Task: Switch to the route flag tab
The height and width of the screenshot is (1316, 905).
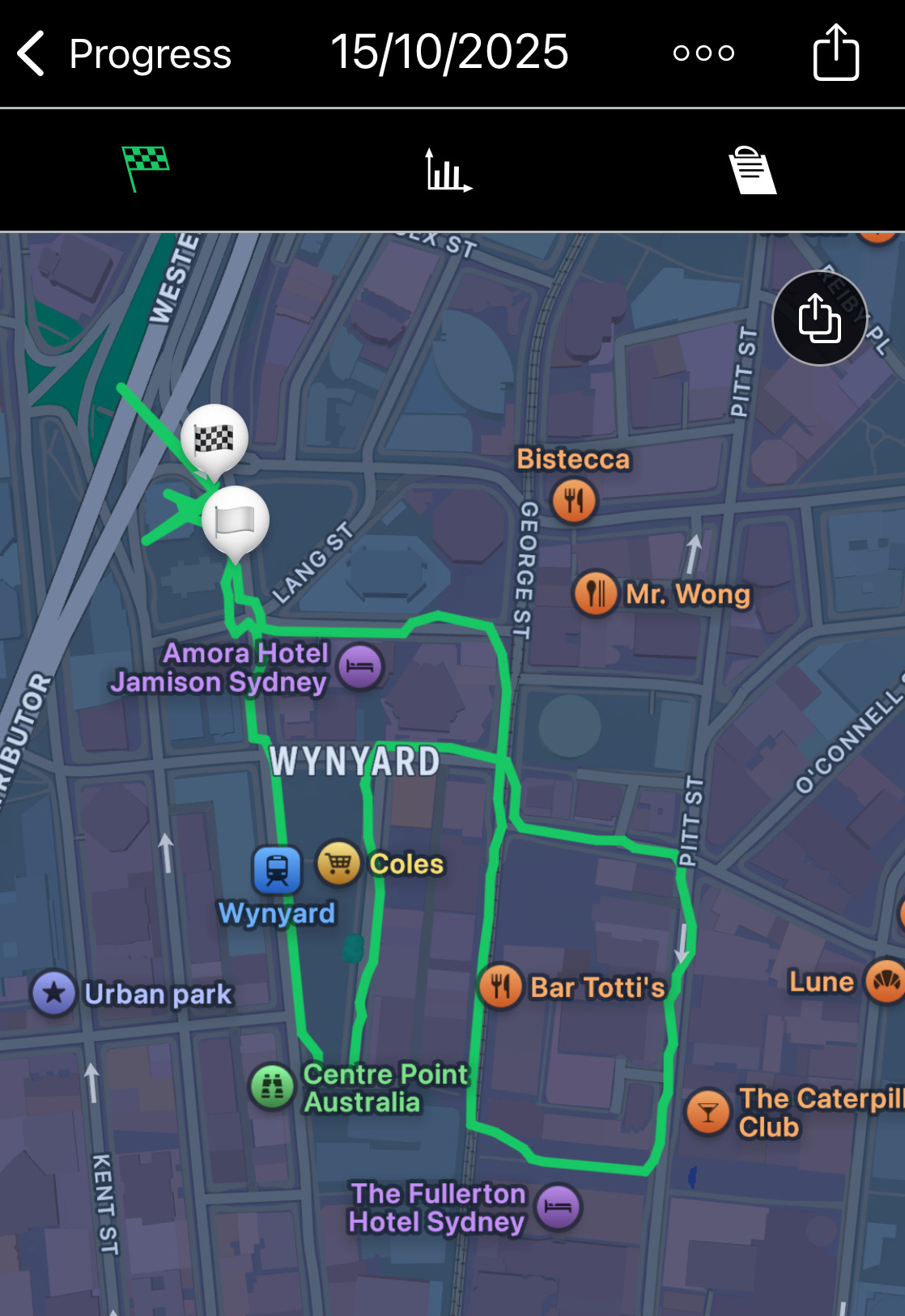Action: pos(146,168)
